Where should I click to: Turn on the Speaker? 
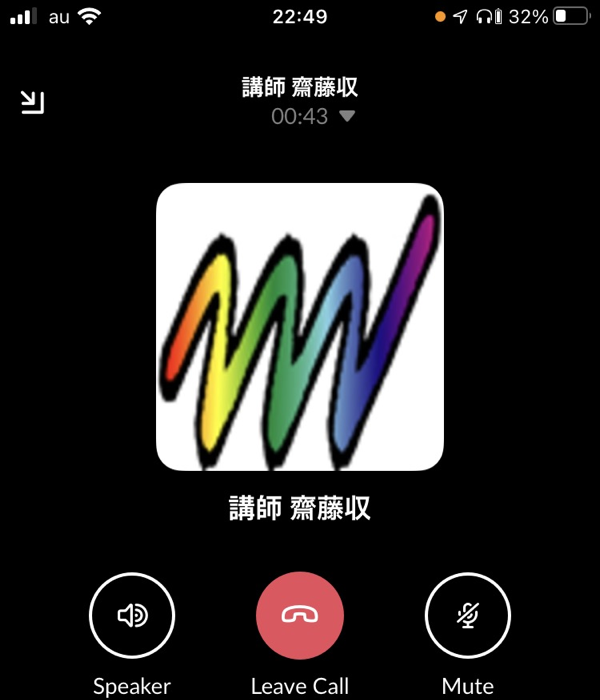pyautogui.click(x=132, y=615)
